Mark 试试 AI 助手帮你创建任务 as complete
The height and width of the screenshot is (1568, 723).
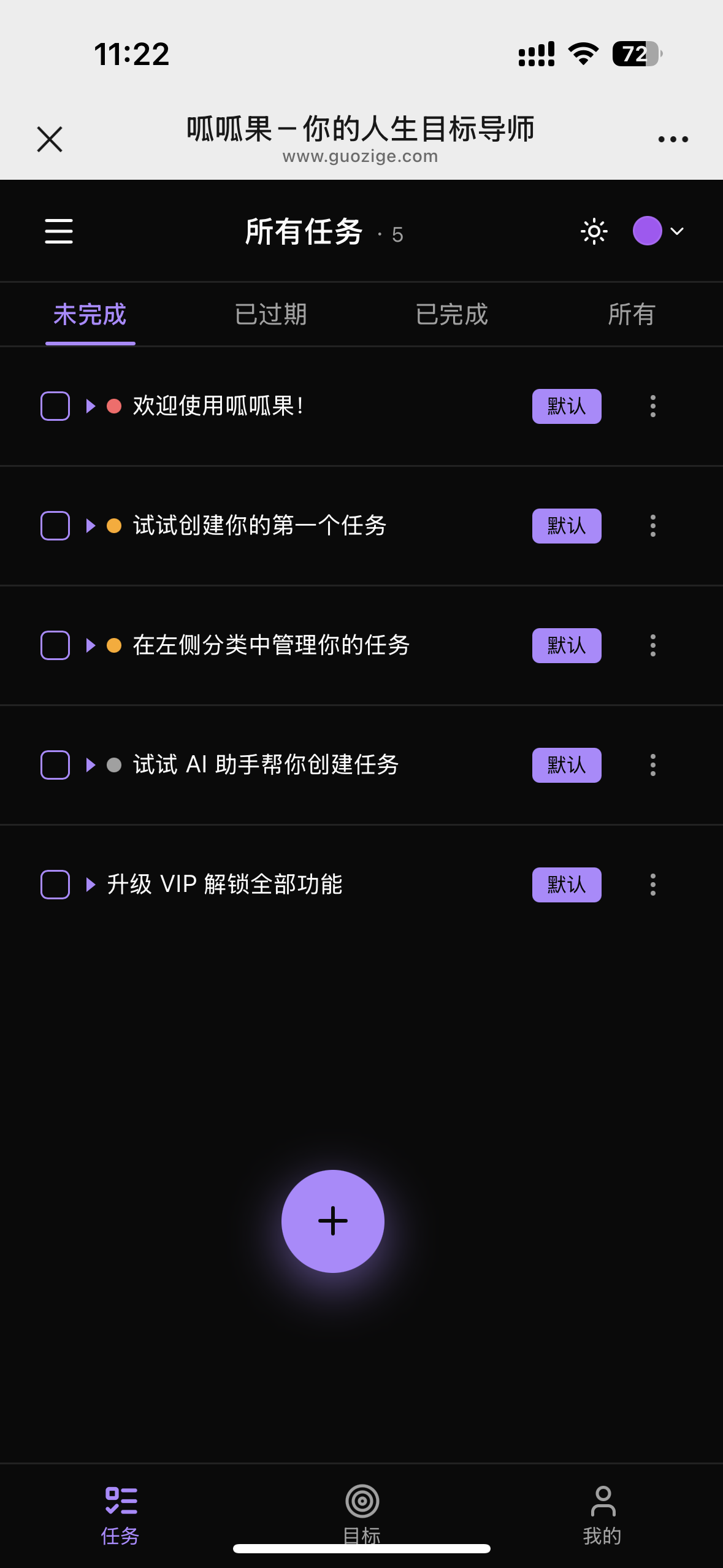click(55, 765)
